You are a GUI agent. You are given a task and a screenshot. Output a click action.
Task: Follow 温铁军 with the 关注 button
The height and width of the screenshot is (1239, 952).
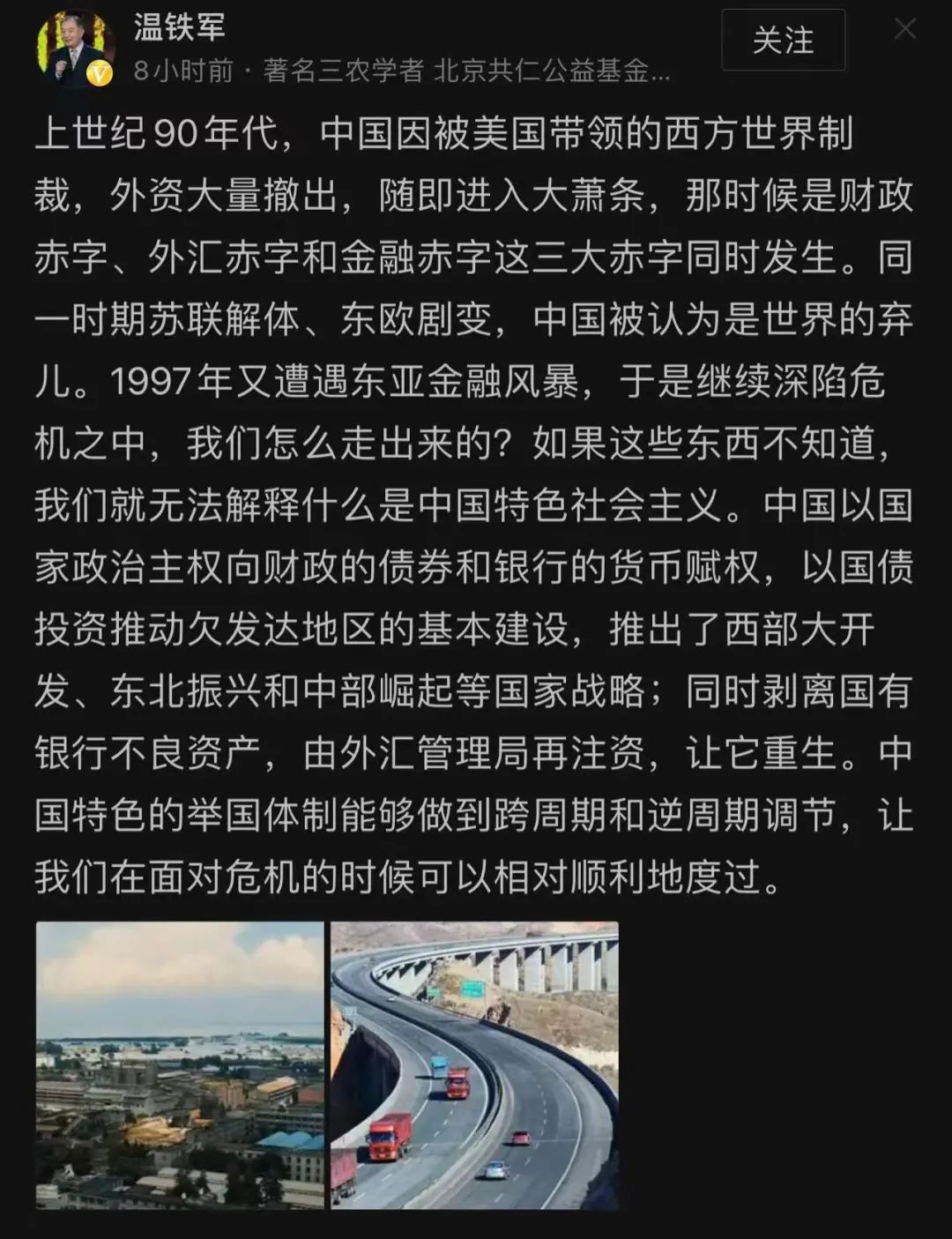click(783, 41)
